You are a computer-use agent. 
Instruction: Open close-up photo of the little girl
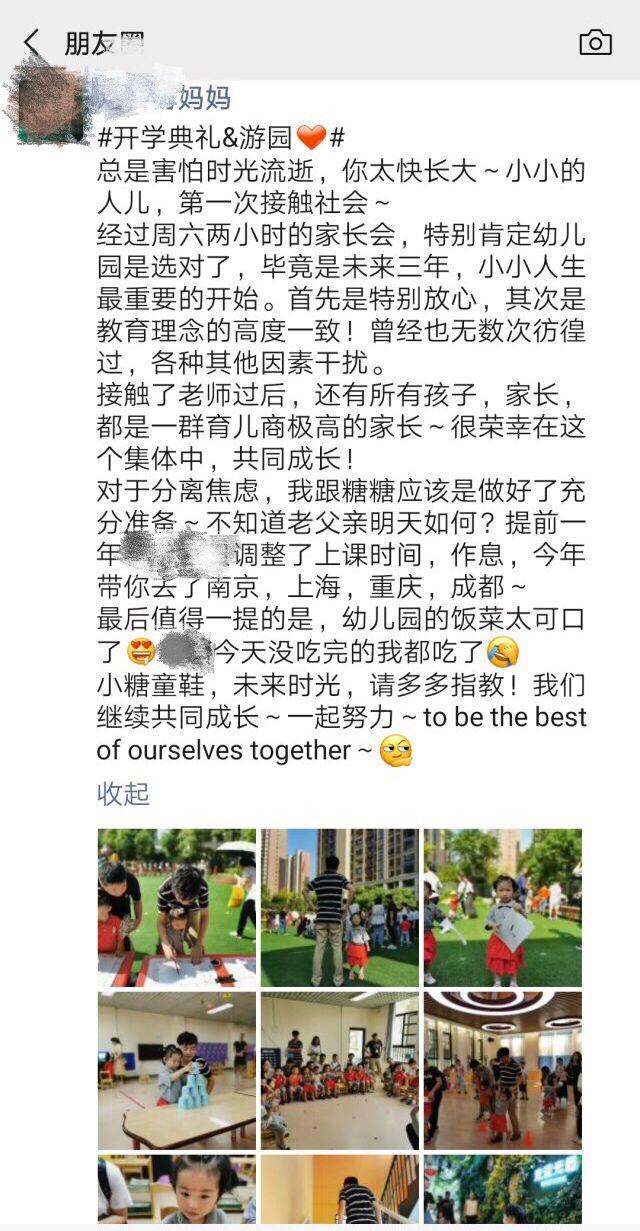coord(176,1193)
